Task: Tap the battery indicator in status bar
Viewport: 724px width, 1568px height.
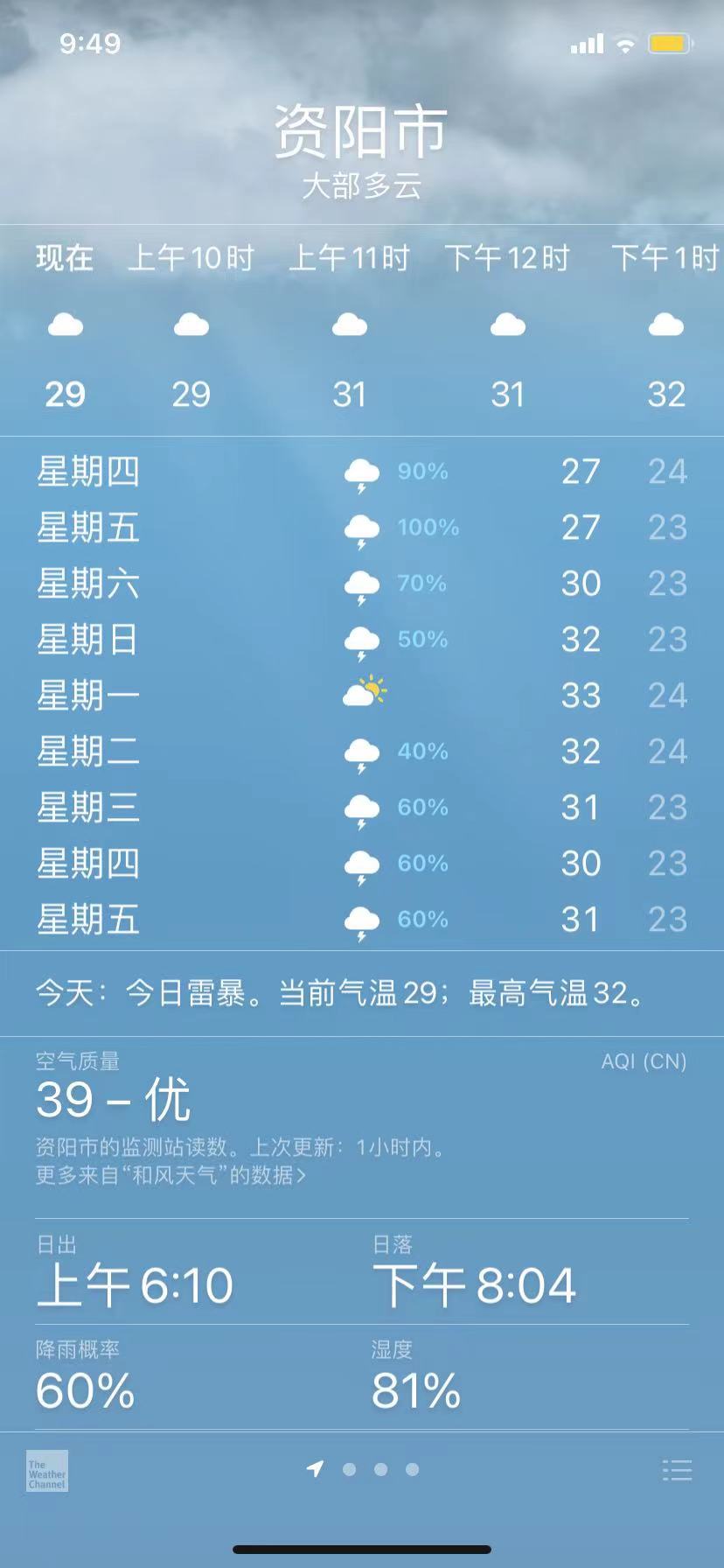Action: click(x=669, y=41)
